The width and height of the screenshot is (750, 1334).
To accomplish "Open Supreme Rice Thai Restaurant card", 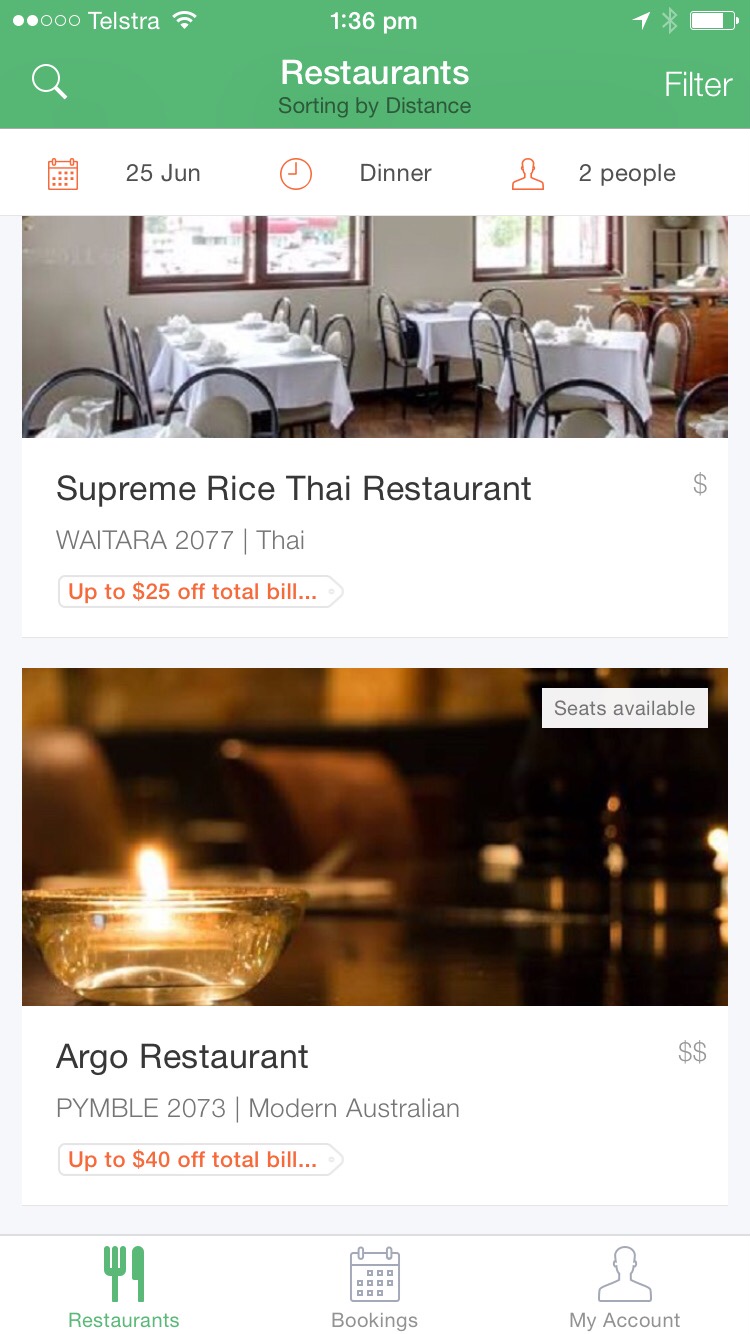I will (294, 489).
